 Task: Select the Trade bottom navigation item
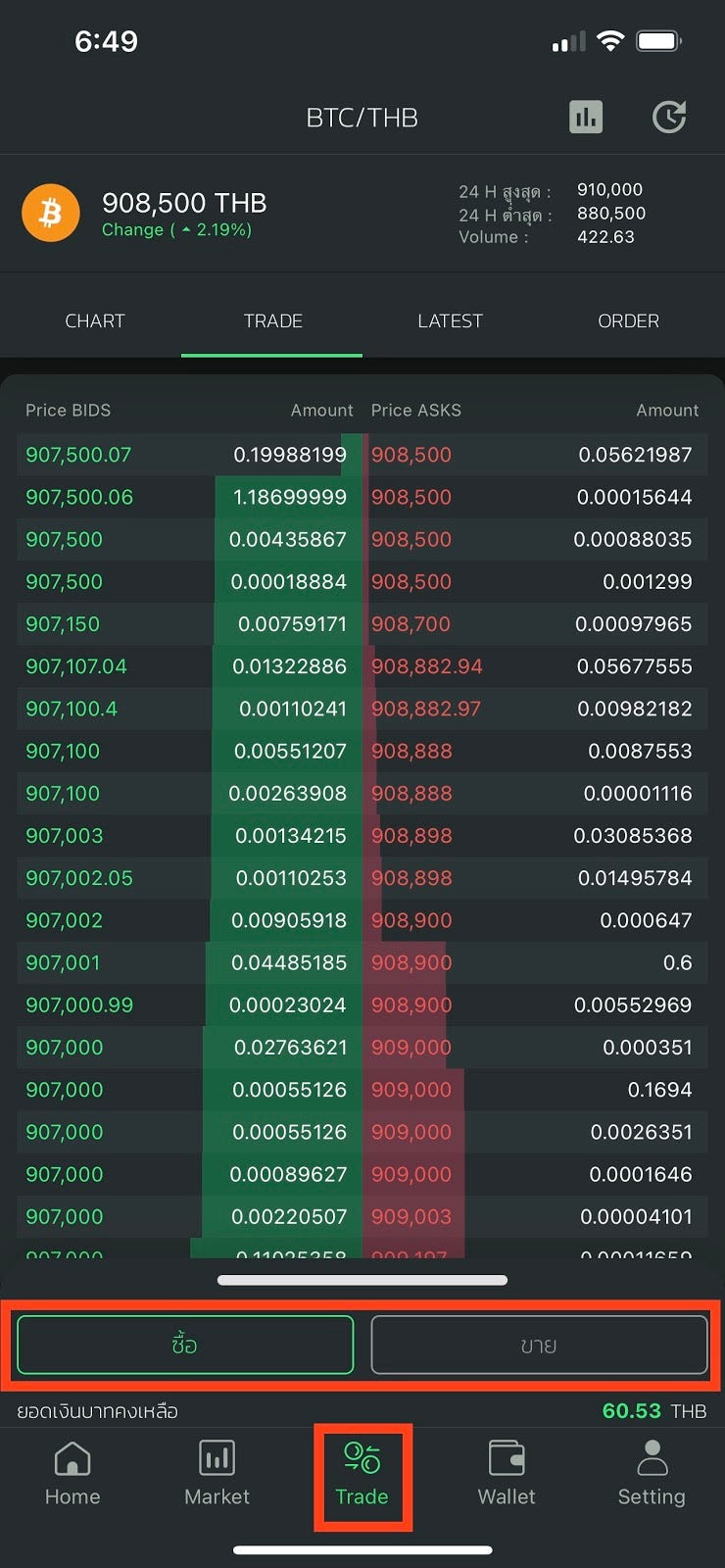(362, 1473)
